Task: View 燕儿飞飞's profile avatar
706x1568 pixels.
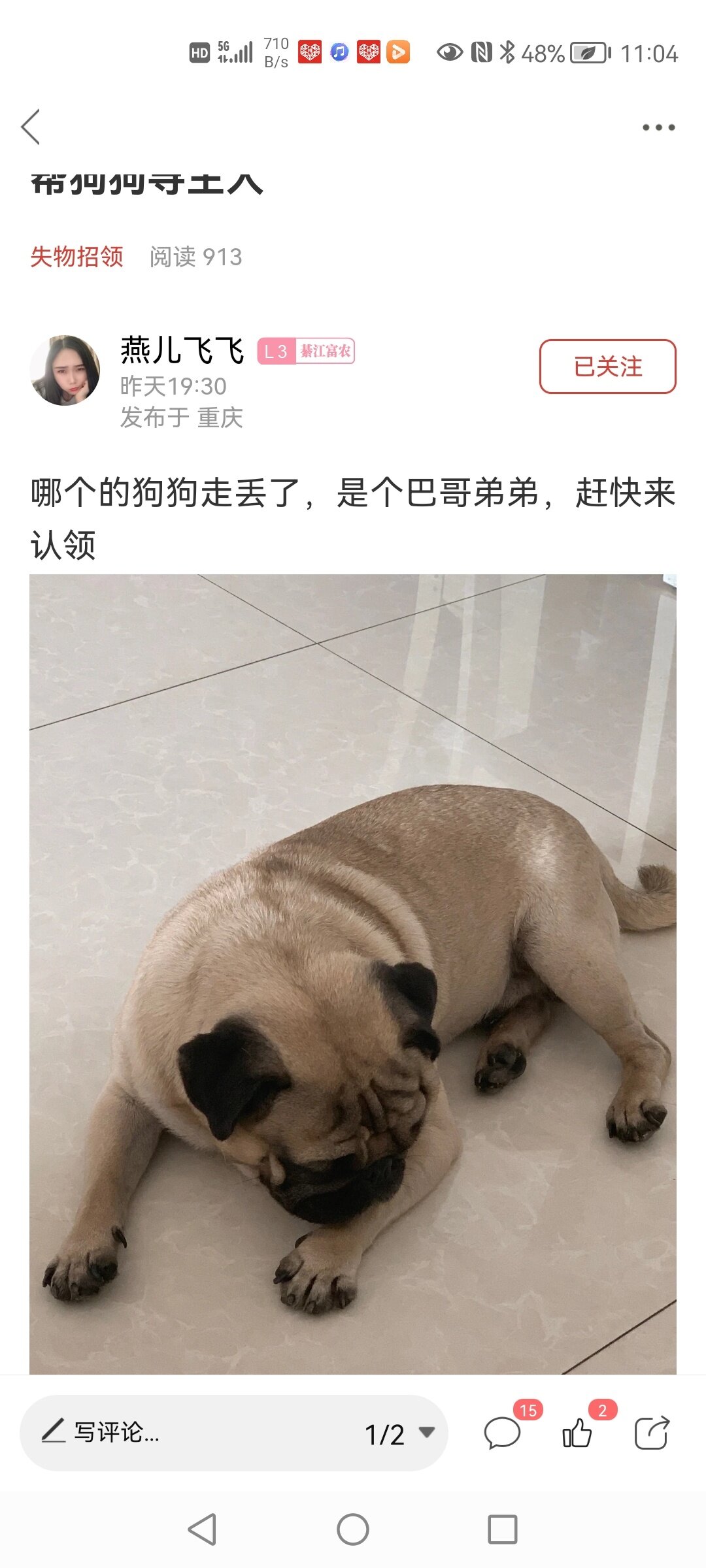Action: pos(65,370)
